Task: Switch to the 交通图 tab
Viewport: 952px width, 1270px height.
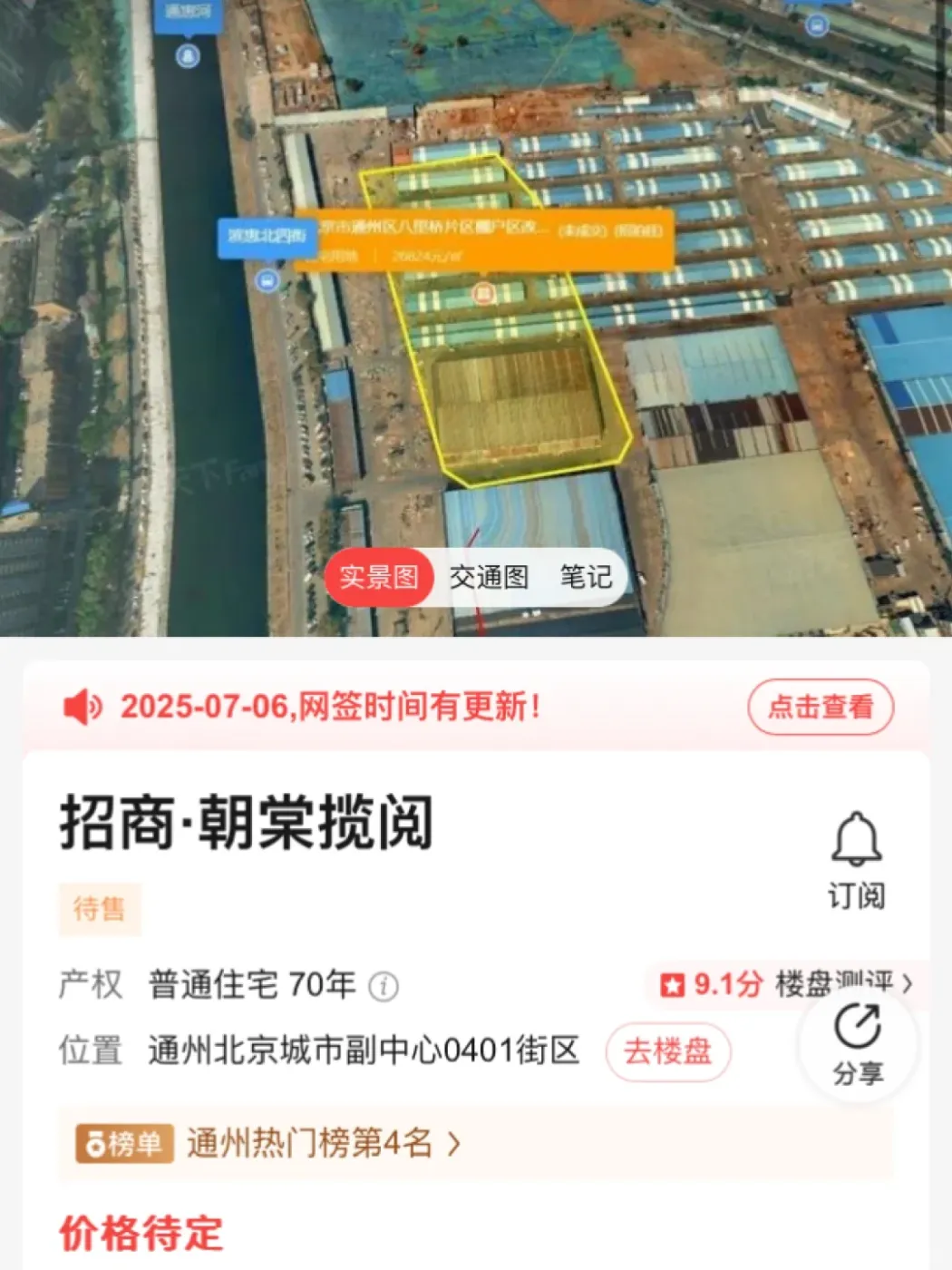Action: click(489, 577)
